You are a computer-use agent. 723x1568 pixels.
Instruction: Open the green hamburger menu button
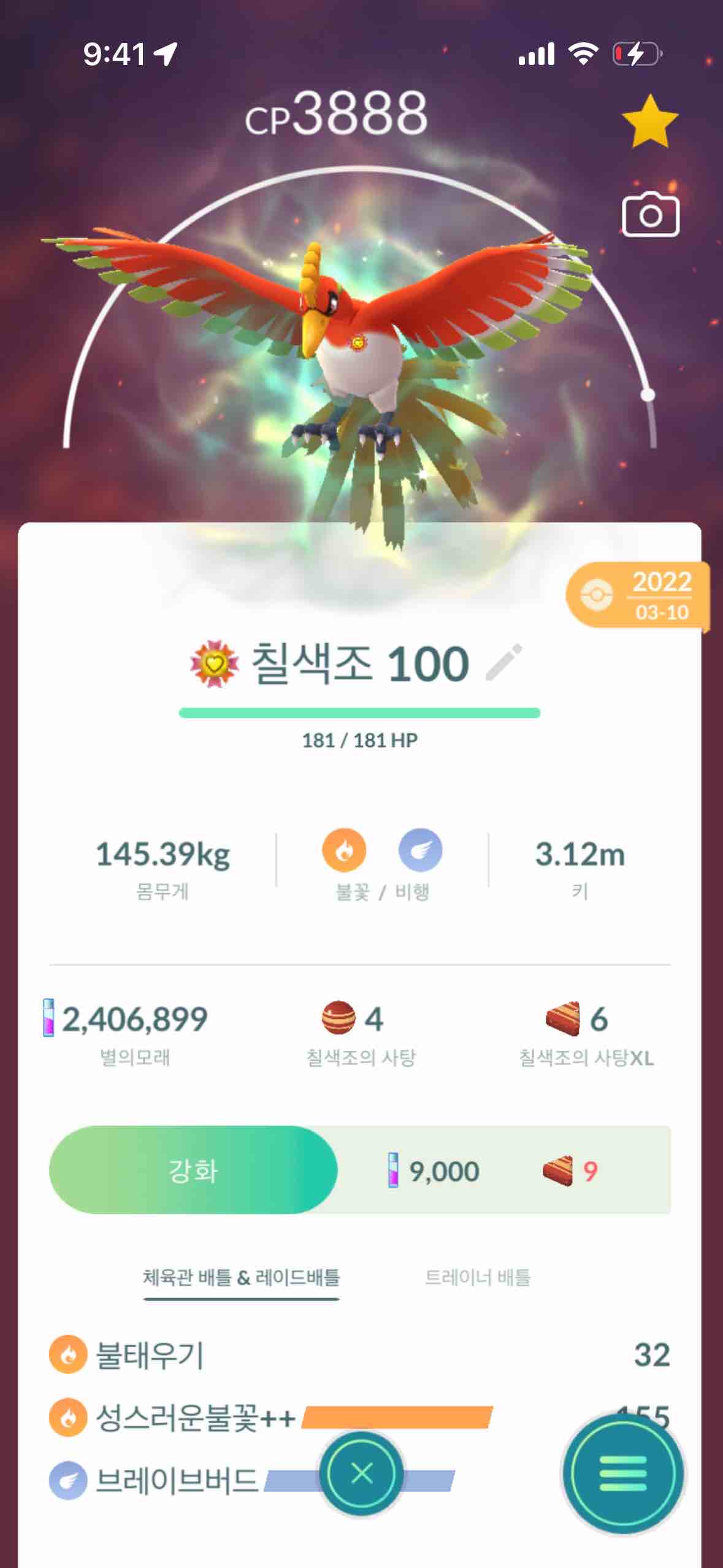pyautogui.click(x=622, y=1473)
